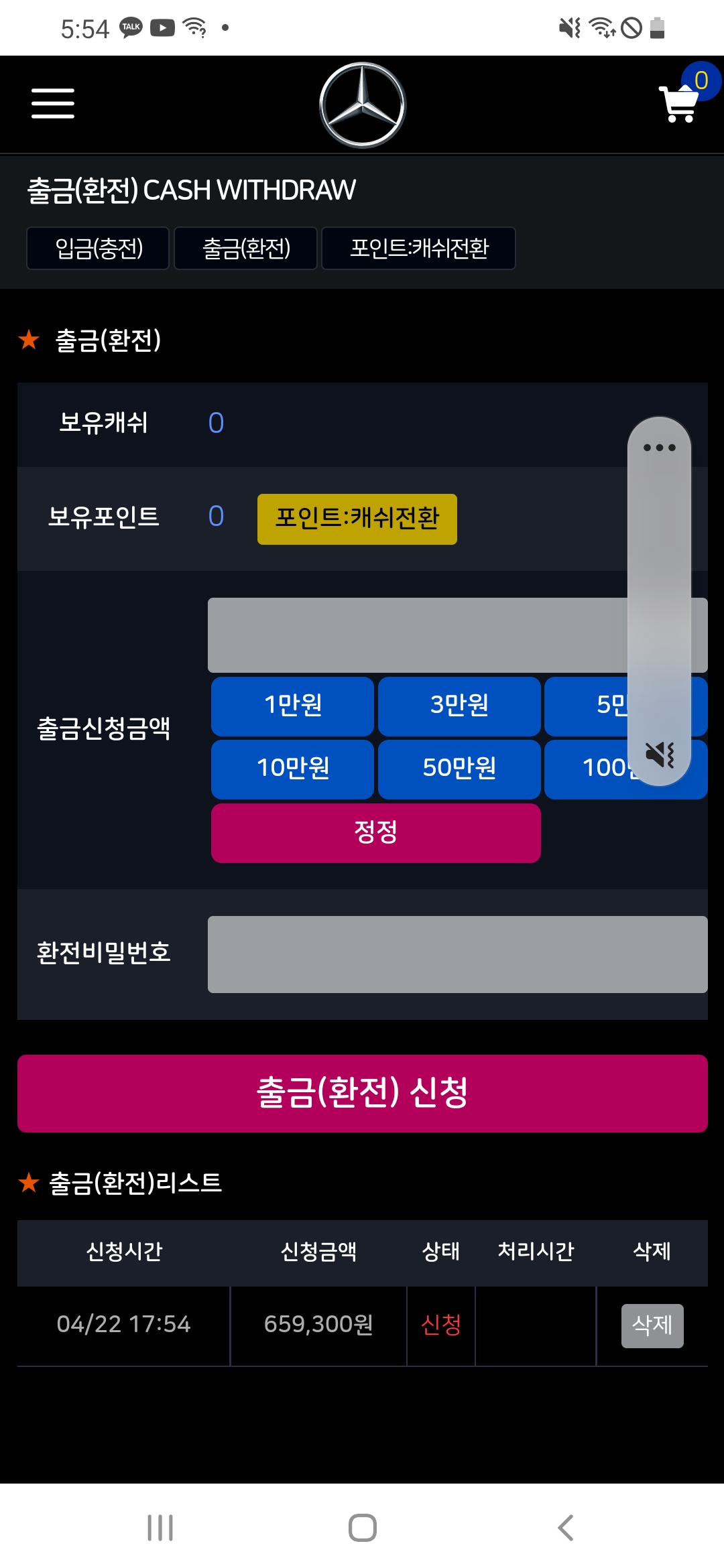Expand the volume panel three-dot menu

659,448
